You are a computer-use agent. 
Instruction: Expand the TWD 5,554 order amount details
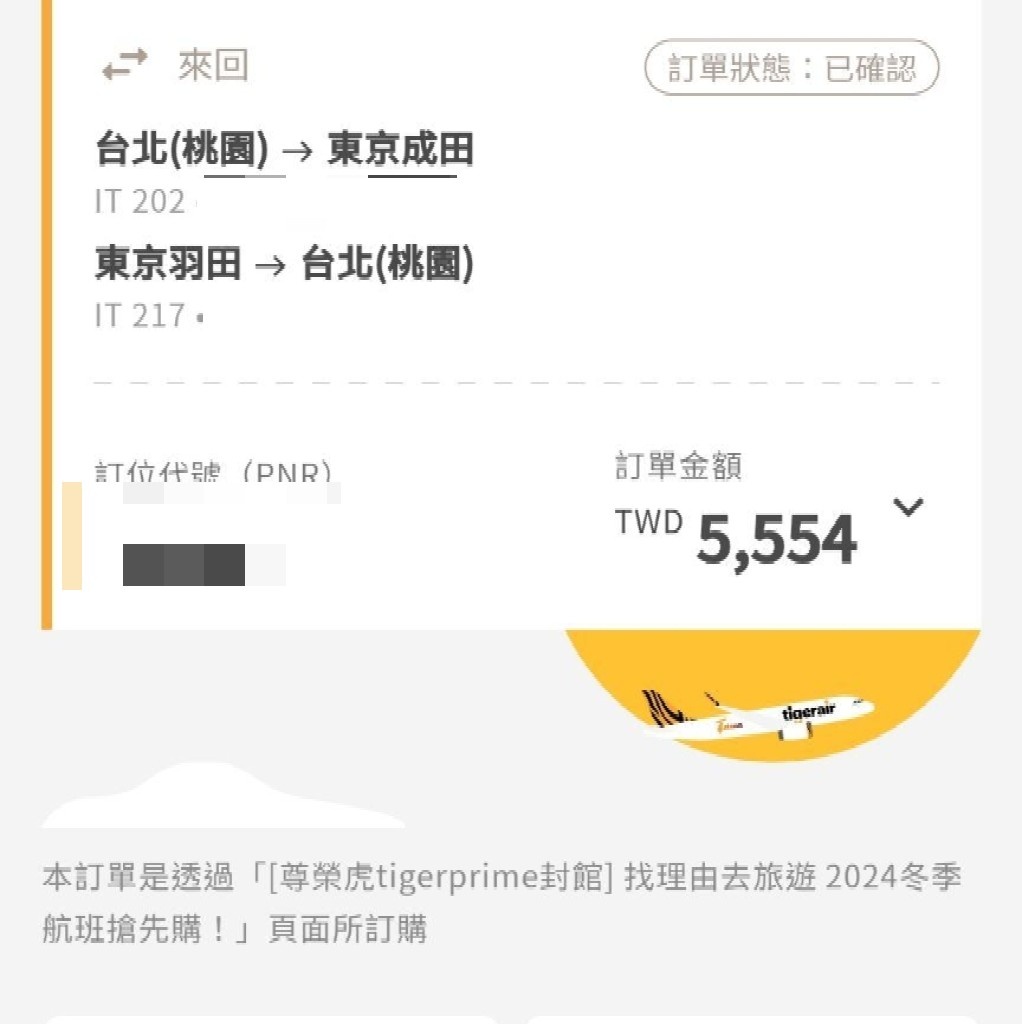pos(908,508)
